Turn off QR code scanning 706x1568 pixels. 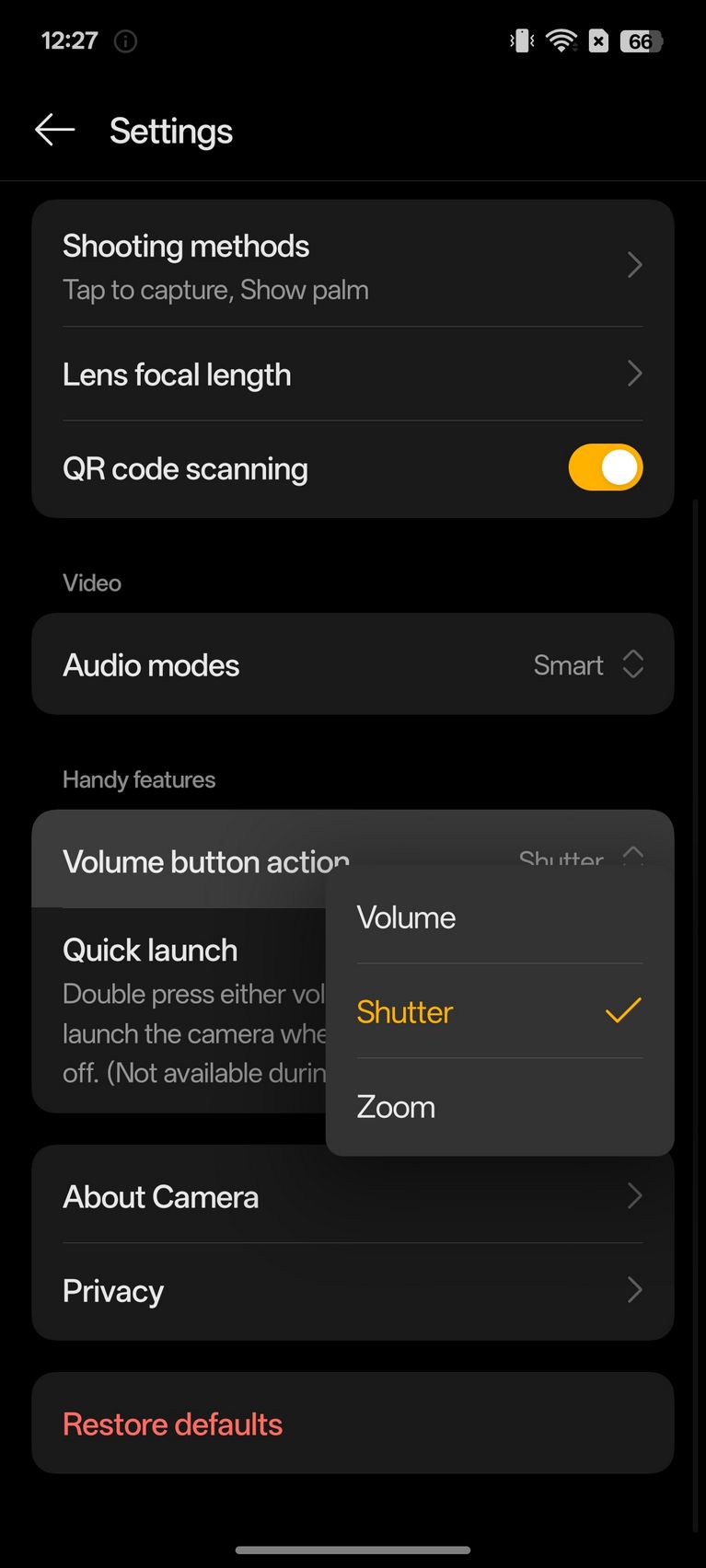(605, 467)
